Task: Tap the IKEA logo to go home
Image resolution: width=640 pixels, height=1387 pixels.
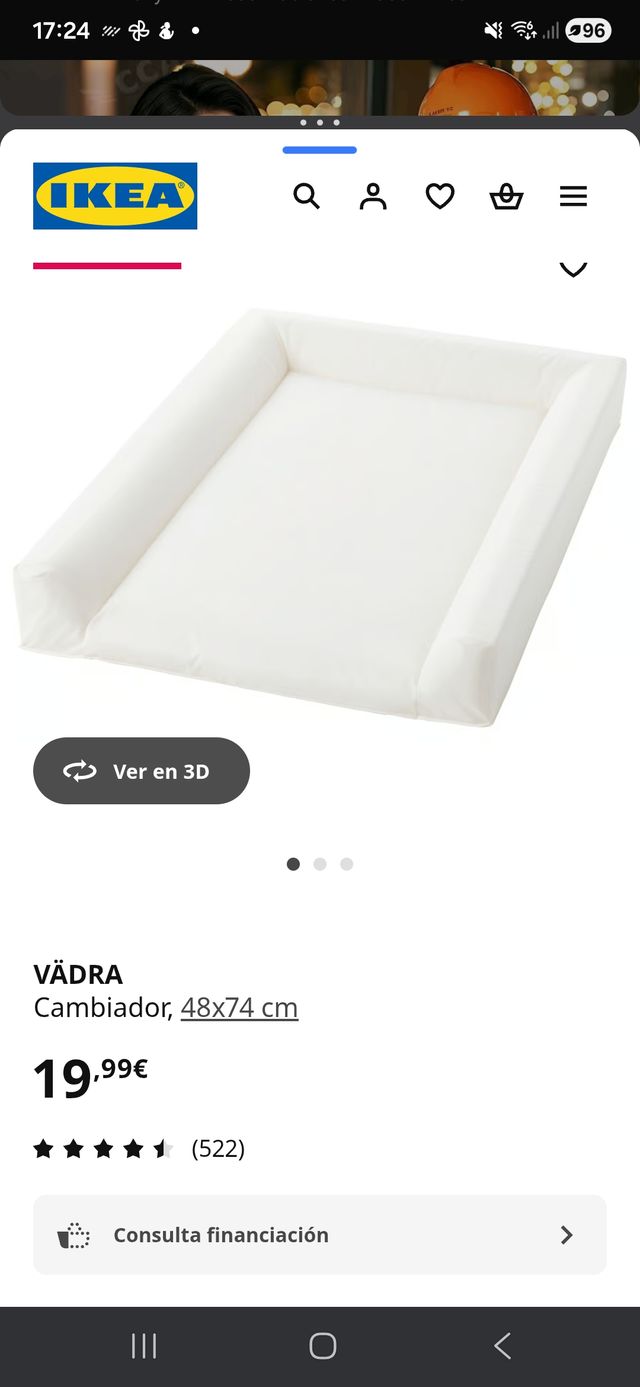Action: 115,196
